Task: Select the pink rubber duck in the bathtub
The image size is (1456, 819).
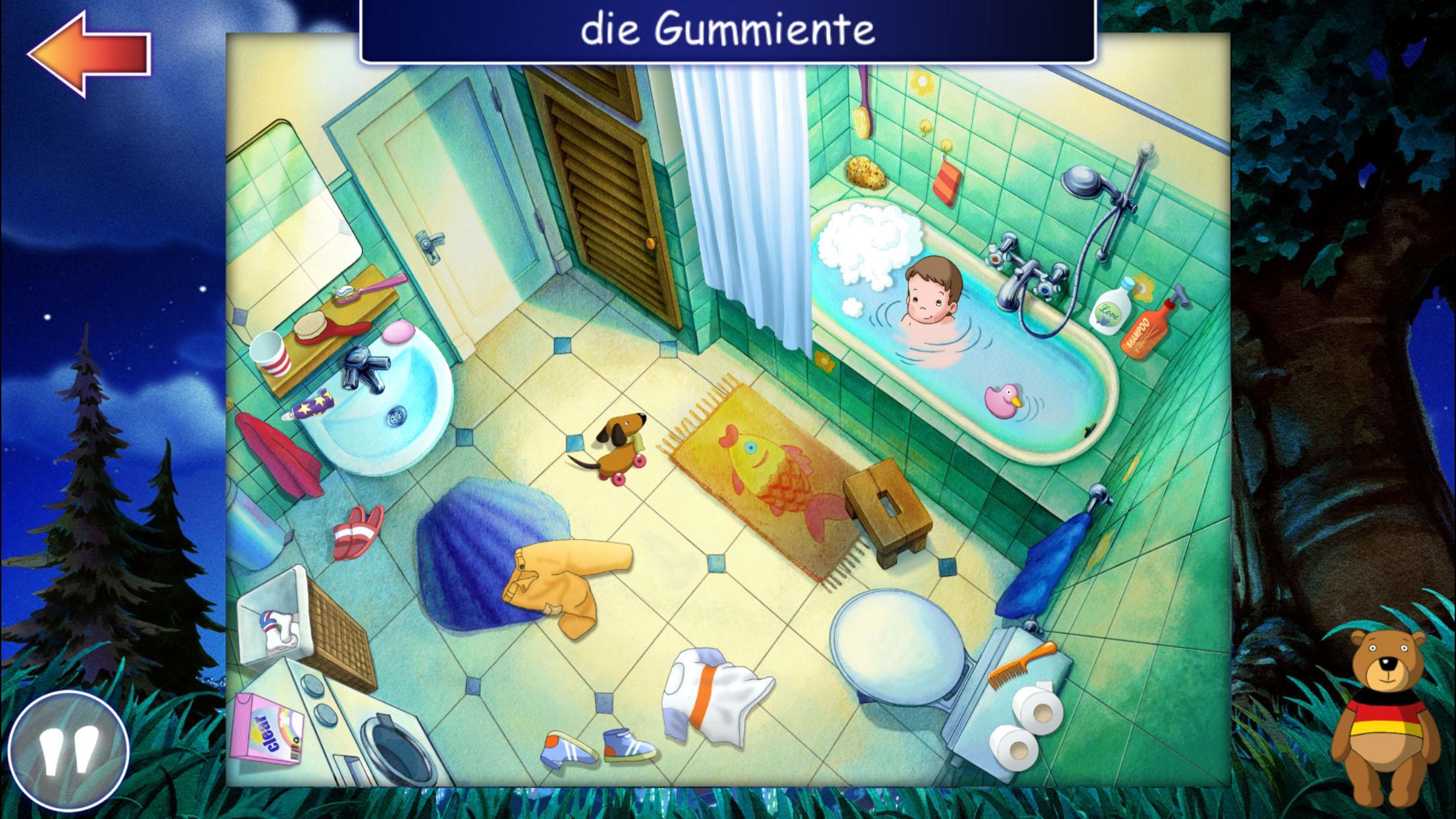Action: tap(1002, 400)
